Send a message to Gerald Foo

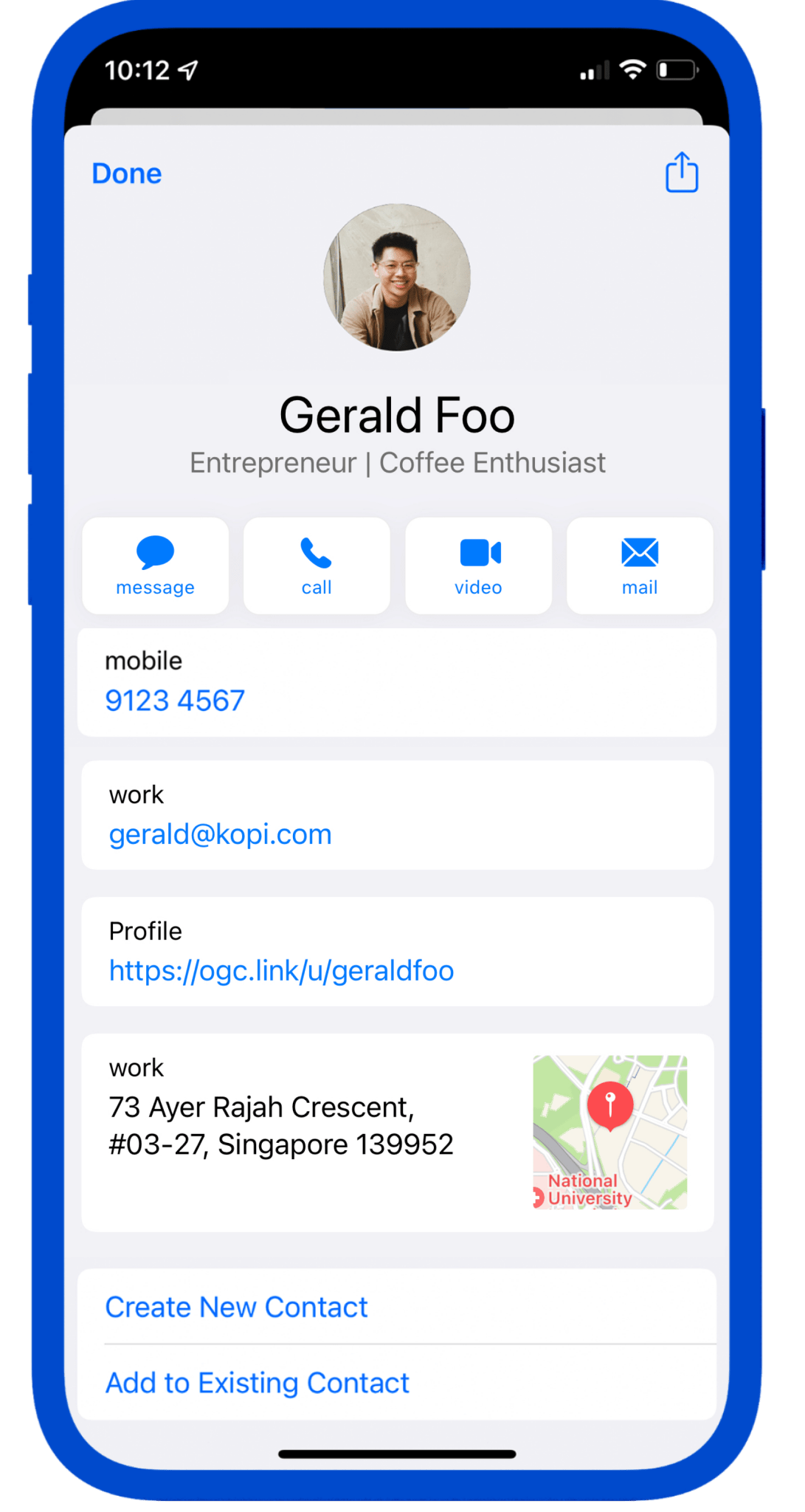click(155, 566)
